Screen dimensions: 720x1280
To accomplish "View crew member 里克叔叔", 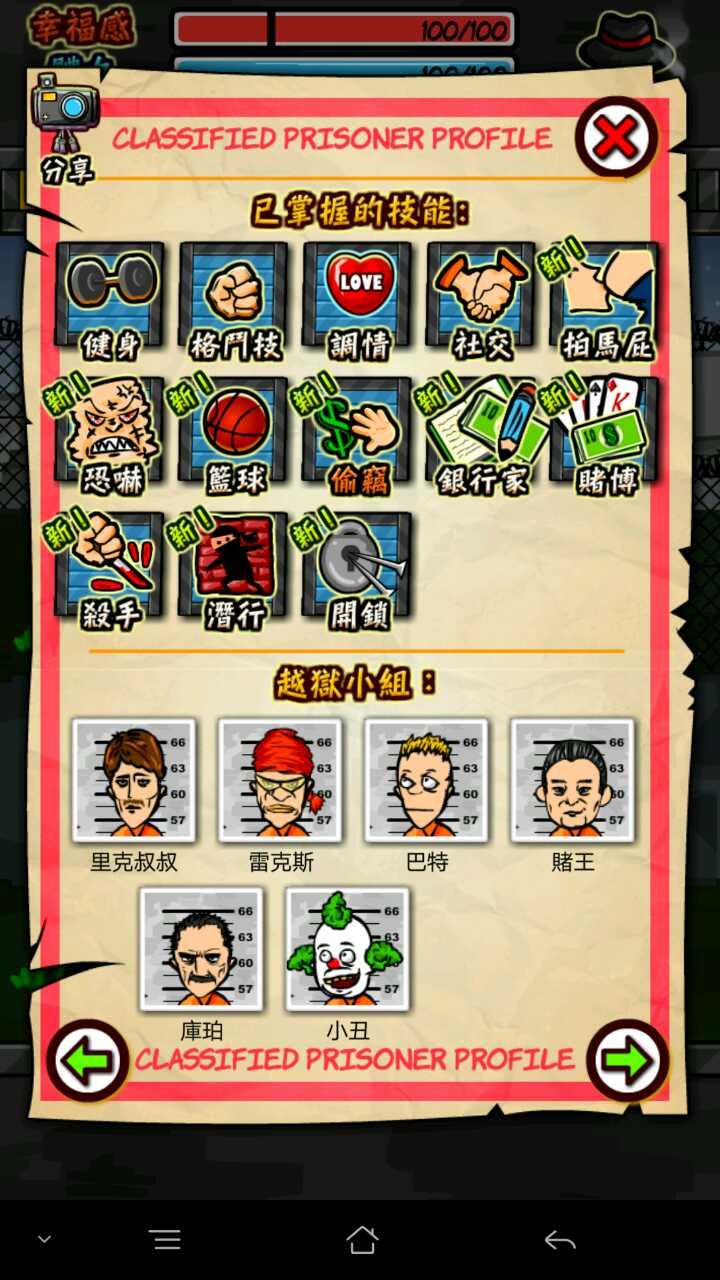I will (x=134, y=781).
